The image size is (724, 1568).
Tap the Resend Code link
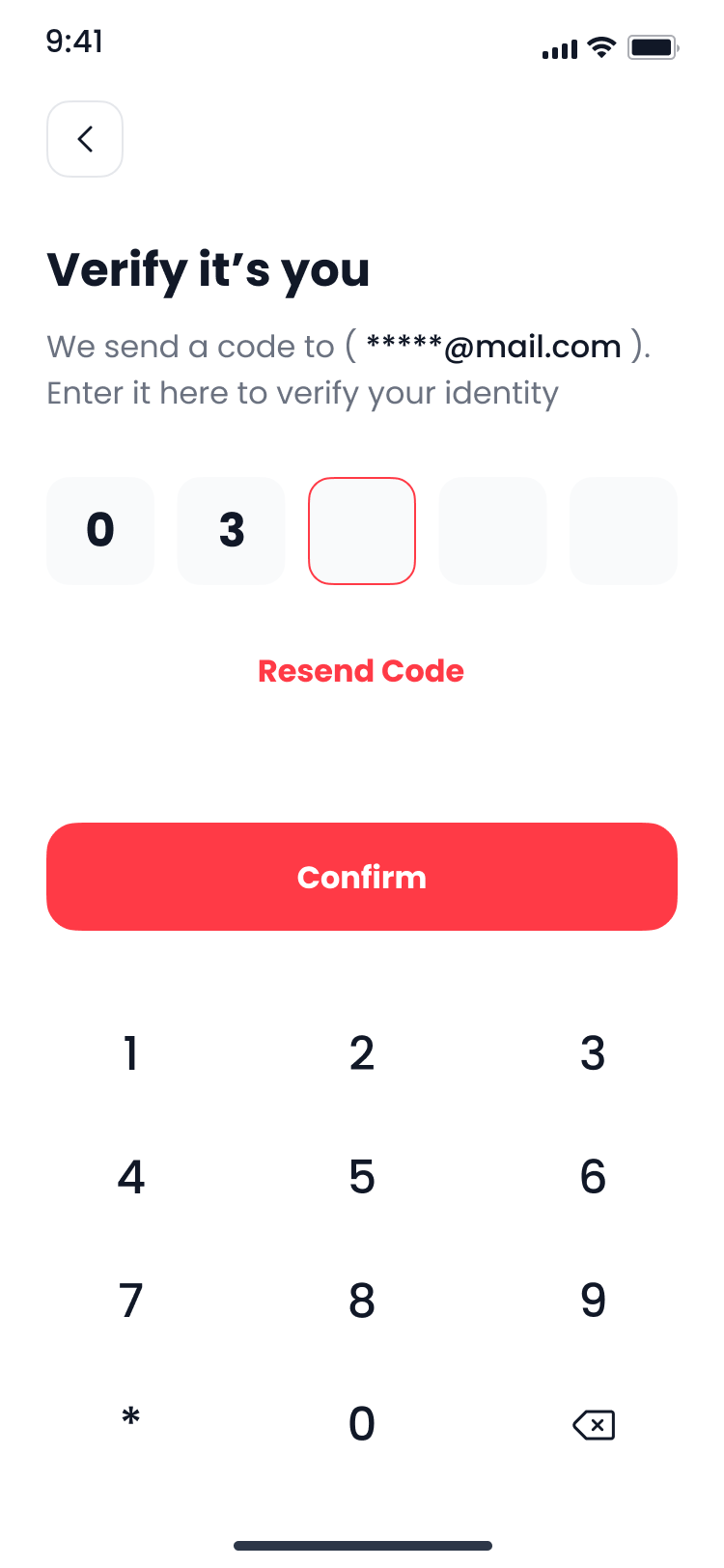coord(361,671)
